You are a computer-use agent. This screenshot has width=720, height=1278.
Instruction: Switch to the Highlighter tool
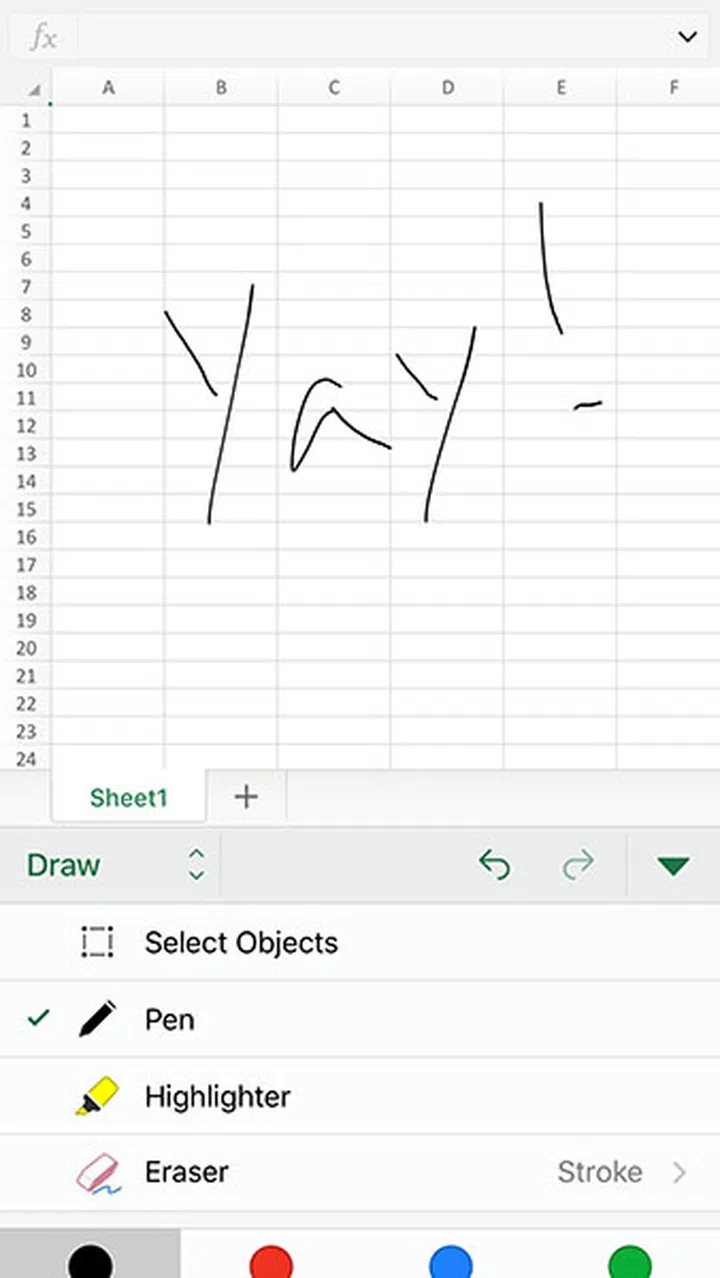click(216, 1097)
